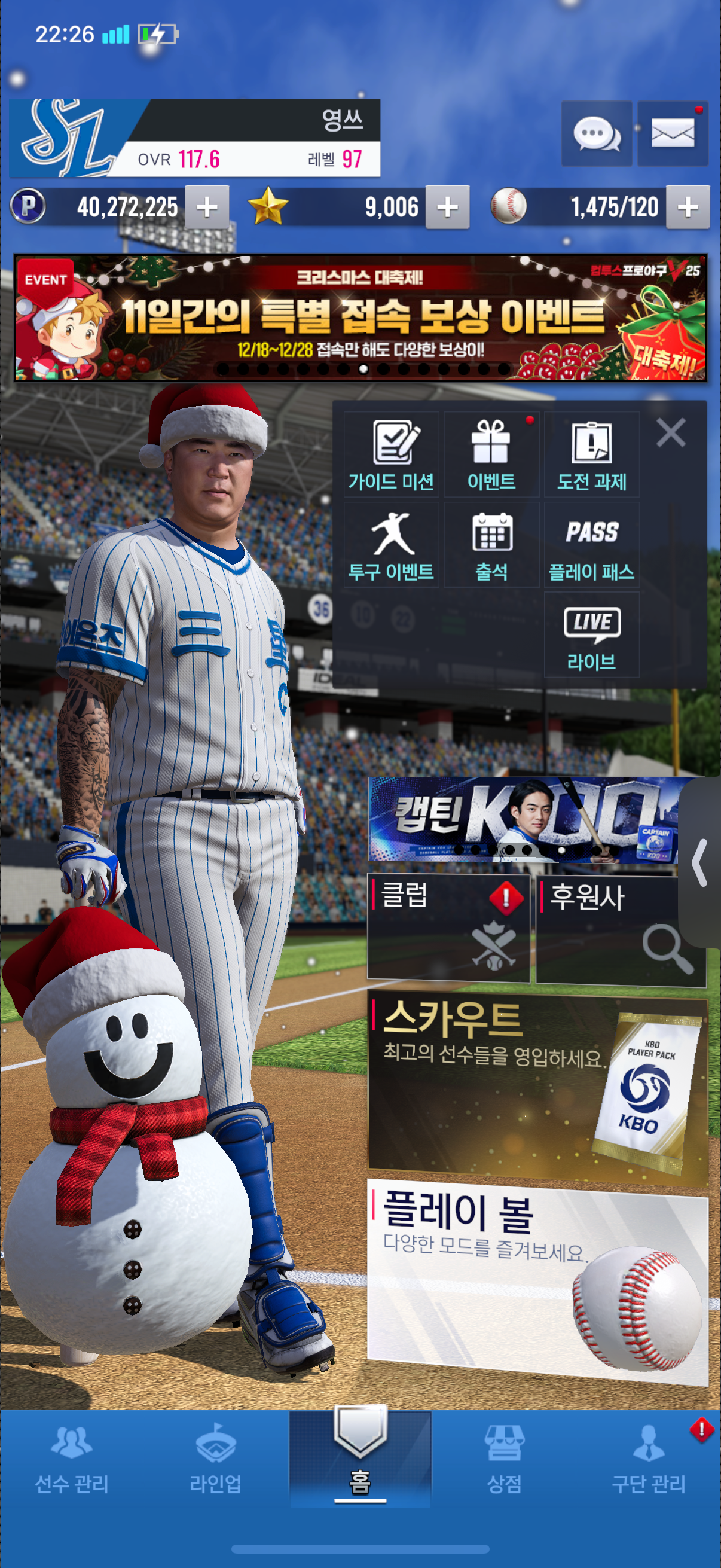
Task: Open 도전 과제 menu
Action: pyautogui.click(x=591, y=454)
